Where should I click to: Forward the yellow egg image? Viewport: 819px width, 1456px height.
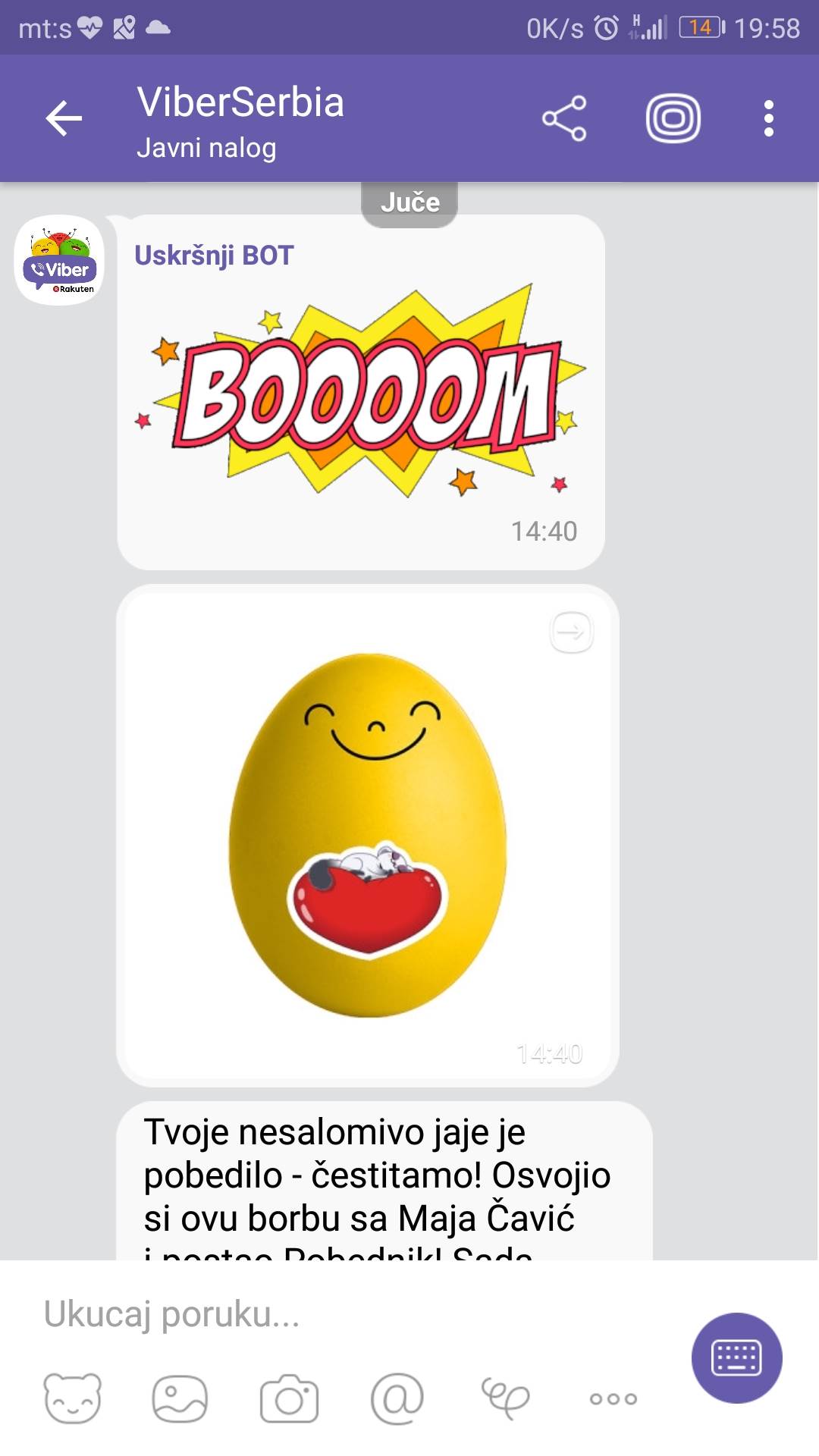coord(571,632)
